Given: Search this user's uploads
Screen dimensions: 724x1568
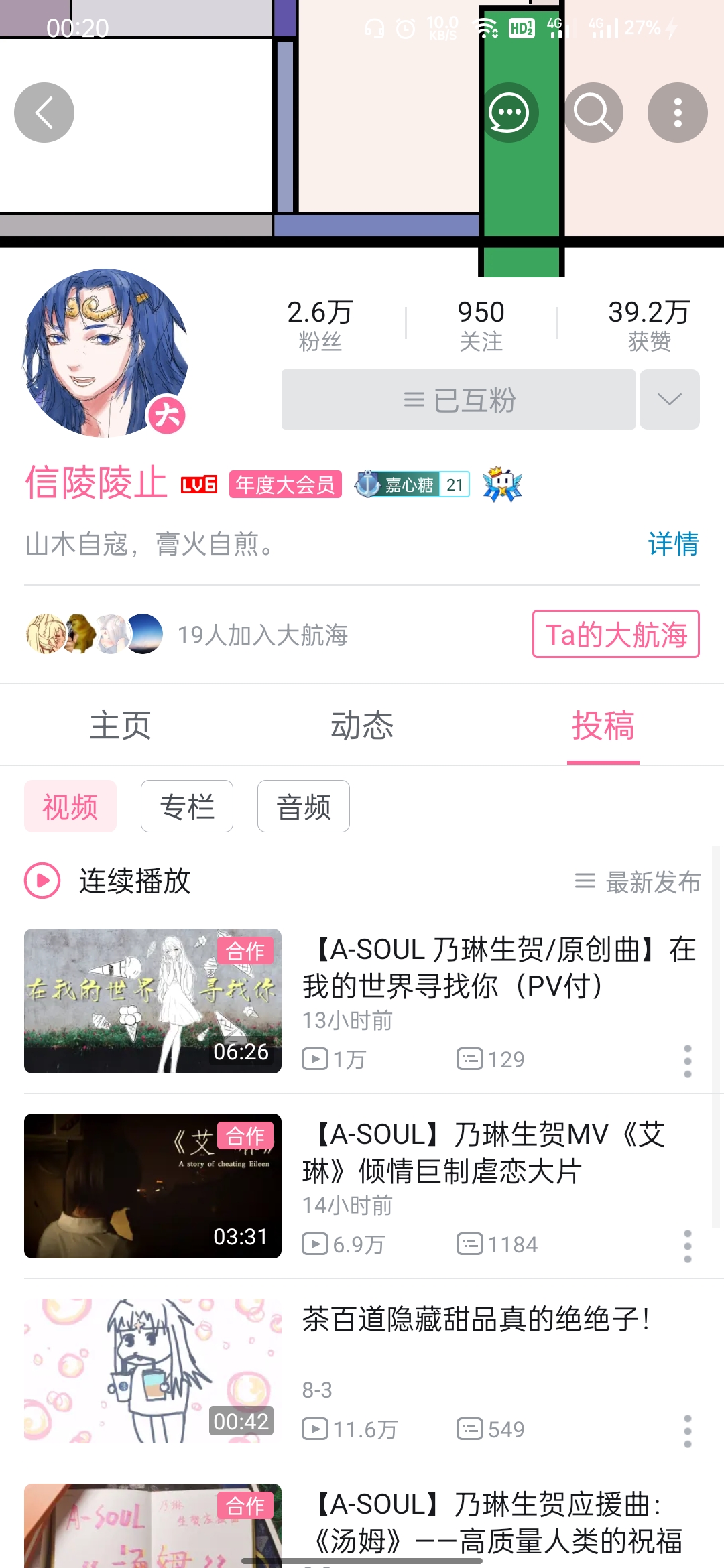Looking at the screenshot, I should 593,113.
